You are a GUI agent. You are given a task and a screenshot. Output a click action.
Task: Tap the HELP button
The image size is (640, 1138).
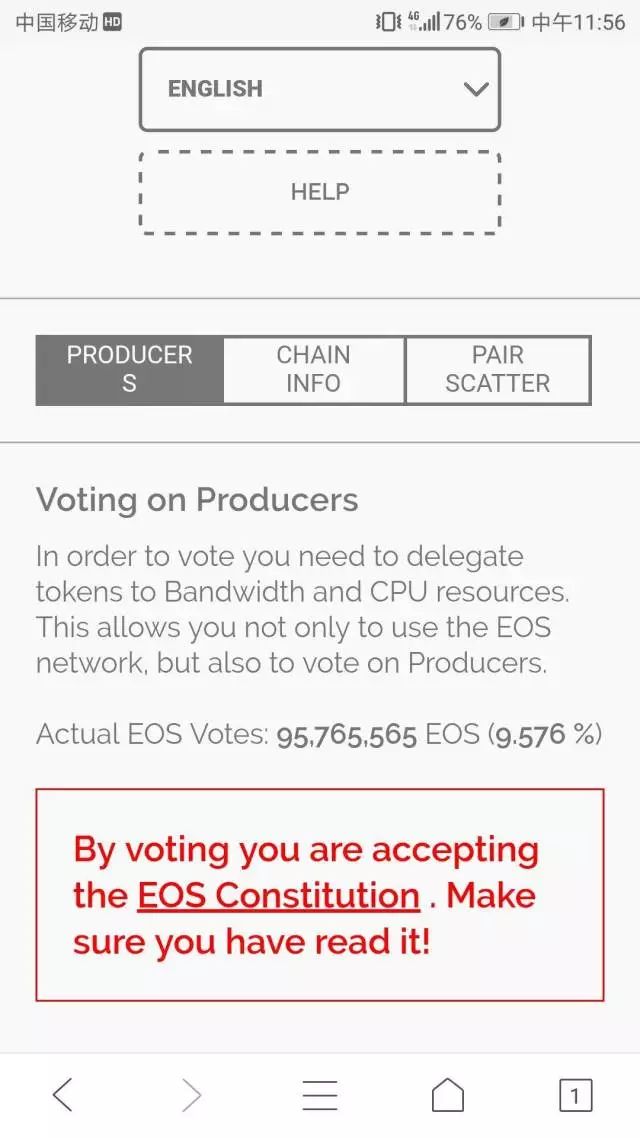coord(320,192)
